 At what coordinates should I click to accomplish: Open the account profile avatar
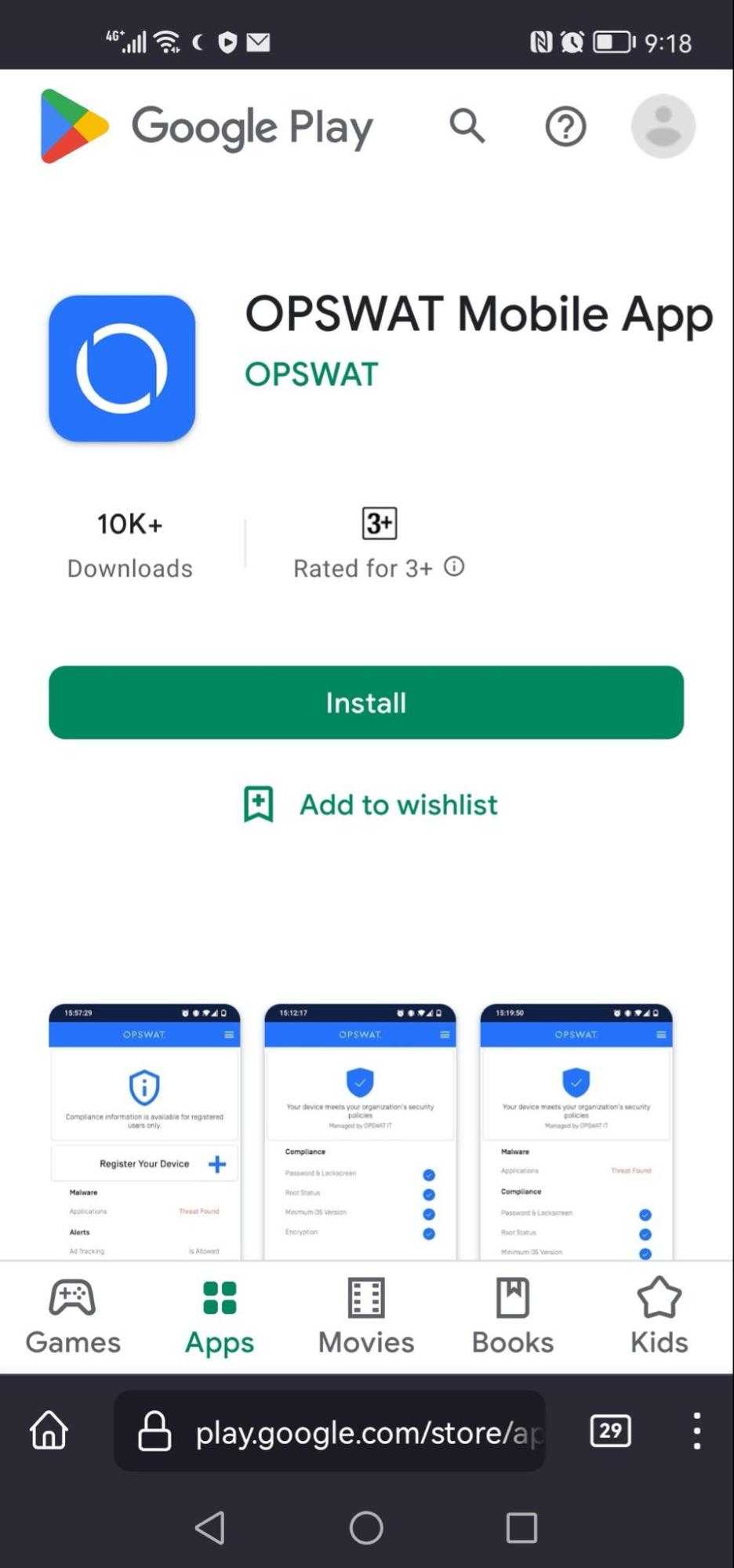coord(663,126)
